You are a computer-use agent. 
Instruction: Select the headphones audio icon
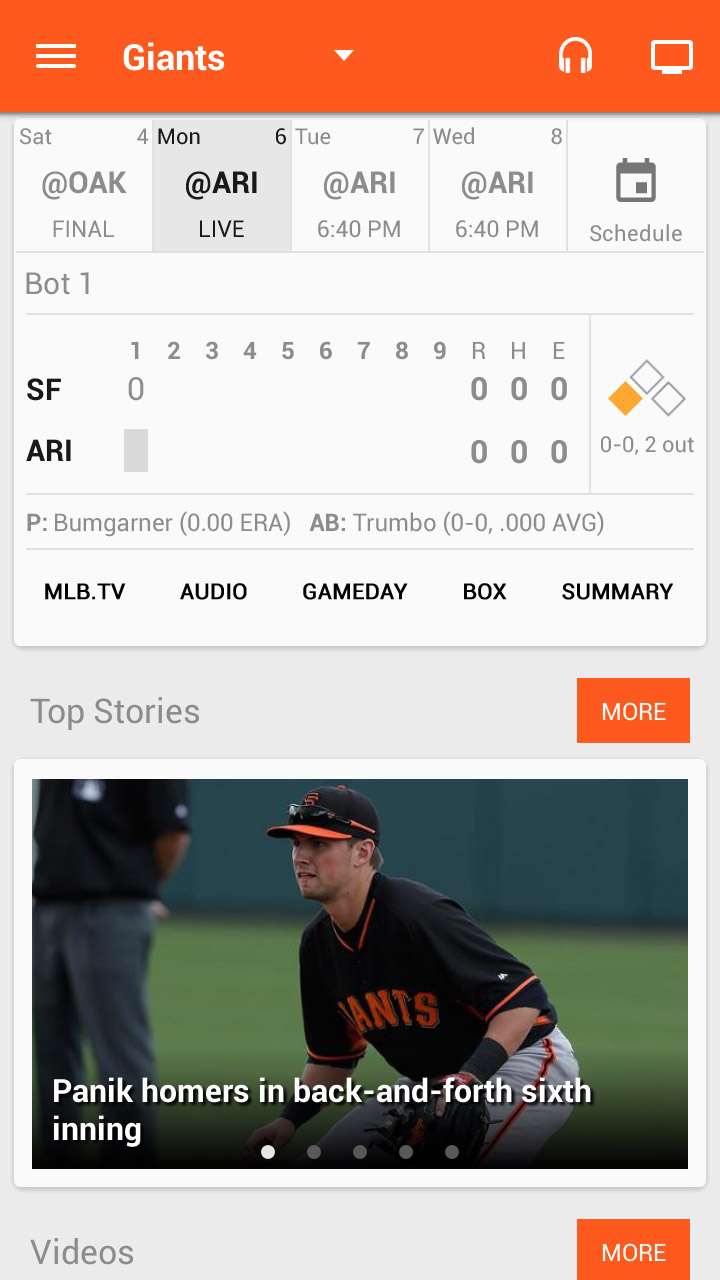click(x=575, y=56)
